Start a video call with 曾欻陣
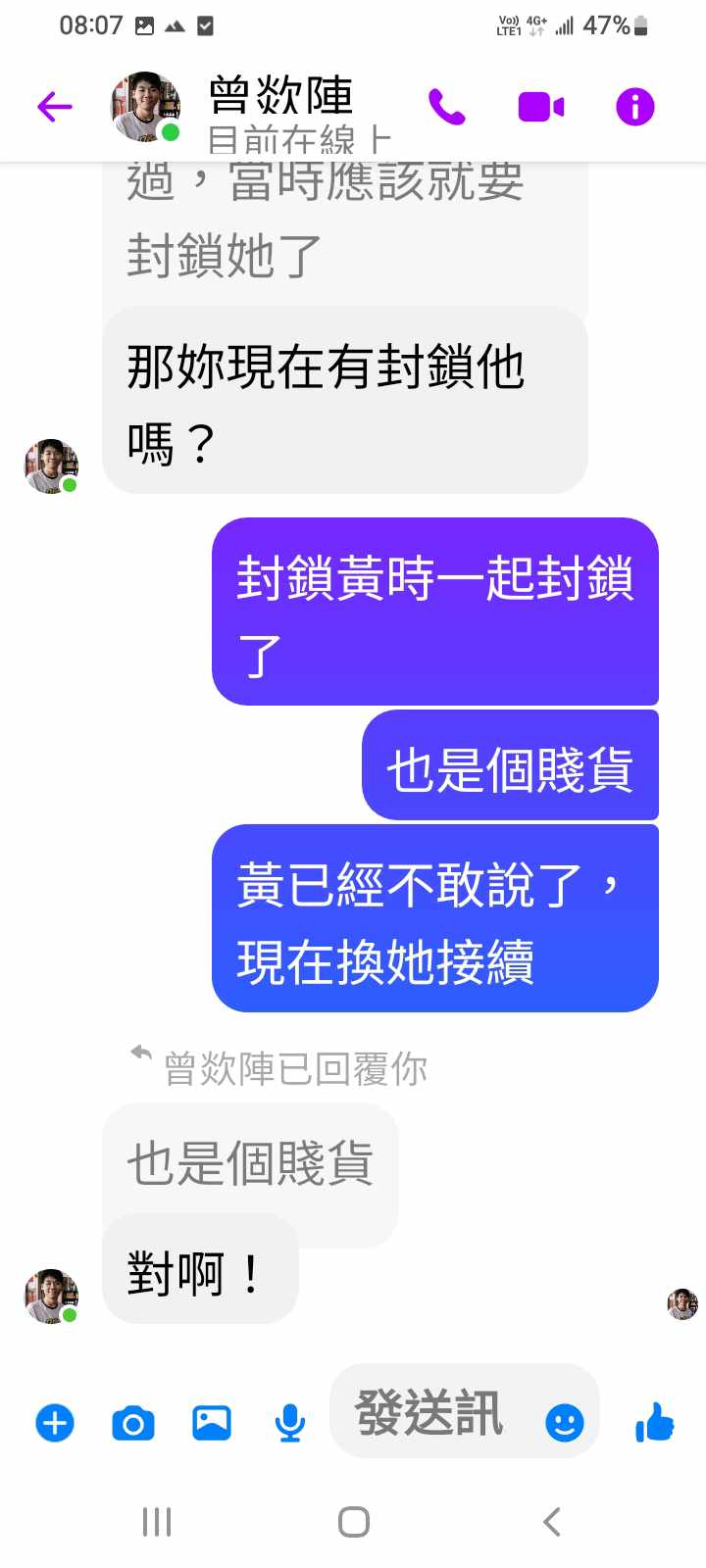This screenshot has height=1568, width=706. 540,106
